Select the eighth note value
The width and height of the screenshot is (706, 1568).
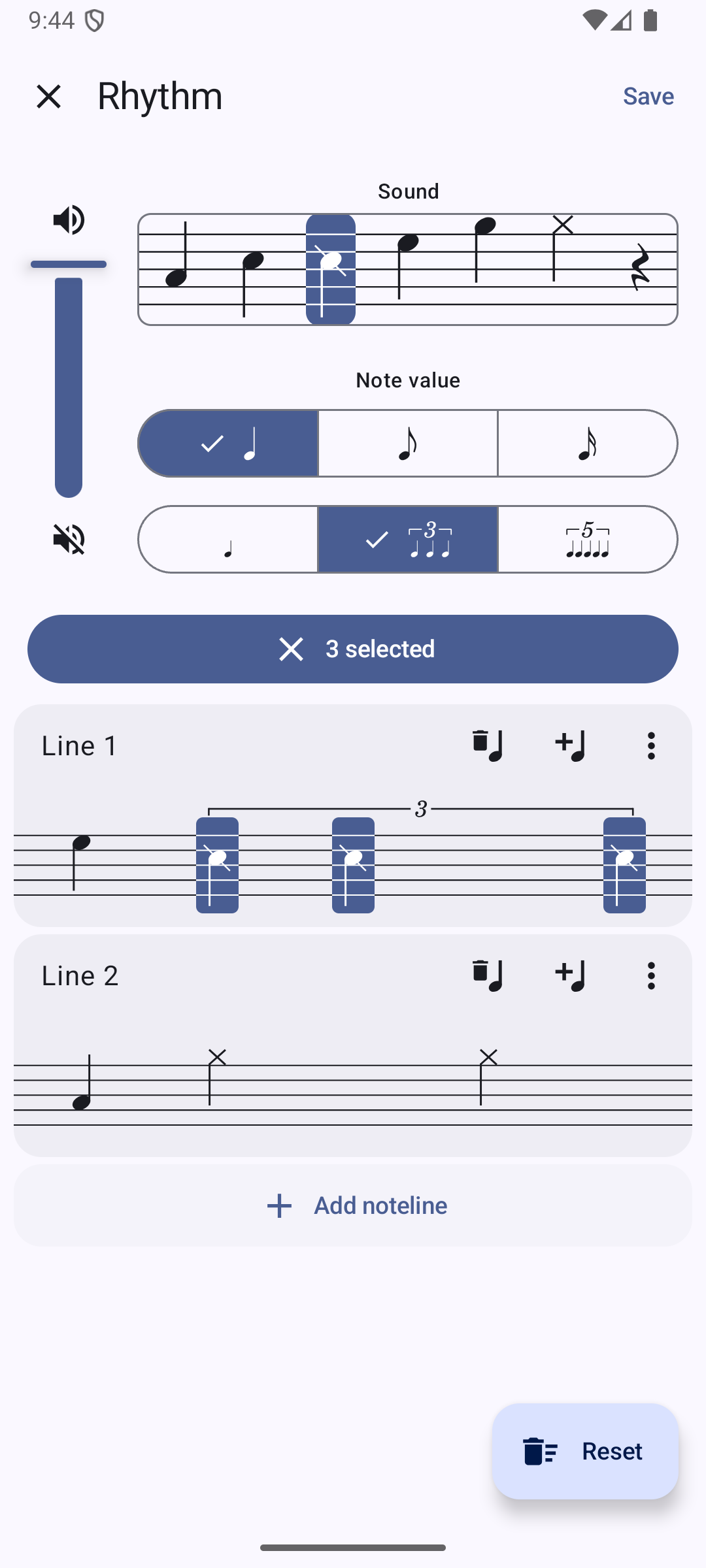click(408, 444)
